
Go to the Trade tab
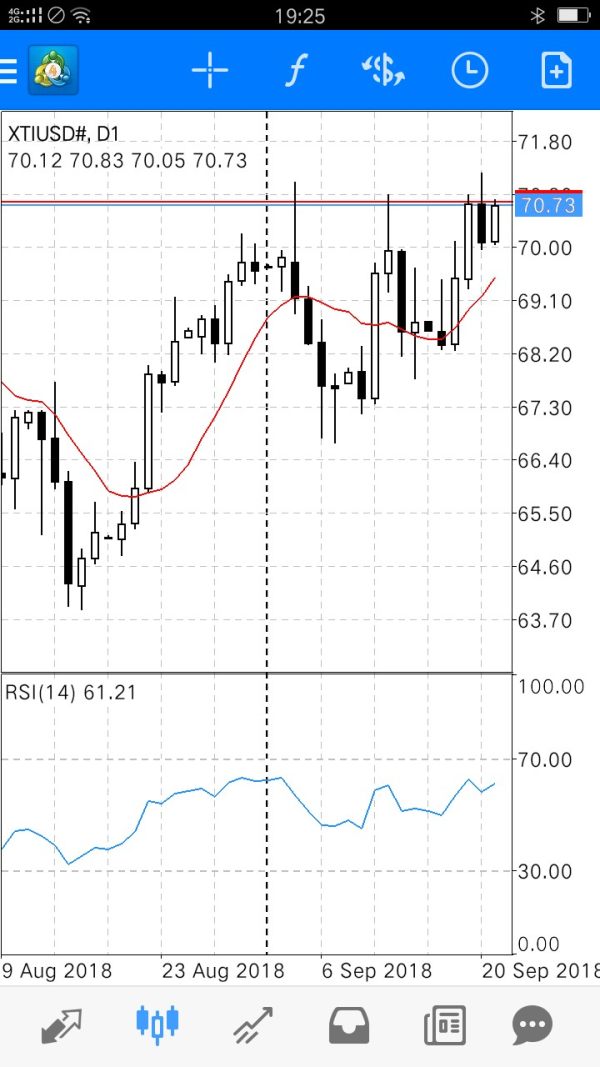point(254,1026)
